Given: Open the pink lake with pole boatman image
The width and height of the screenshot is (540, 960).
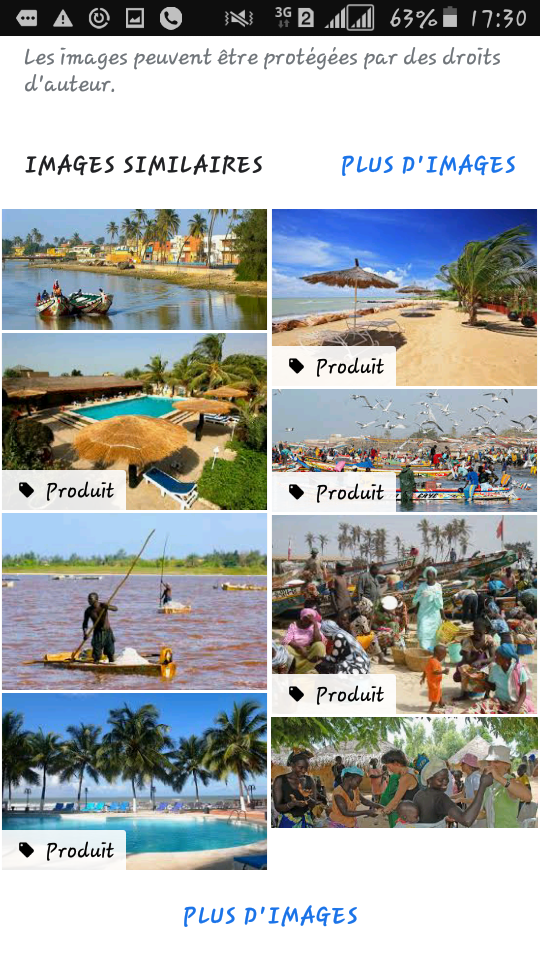Looking at the screenshot, I should 135,601.
